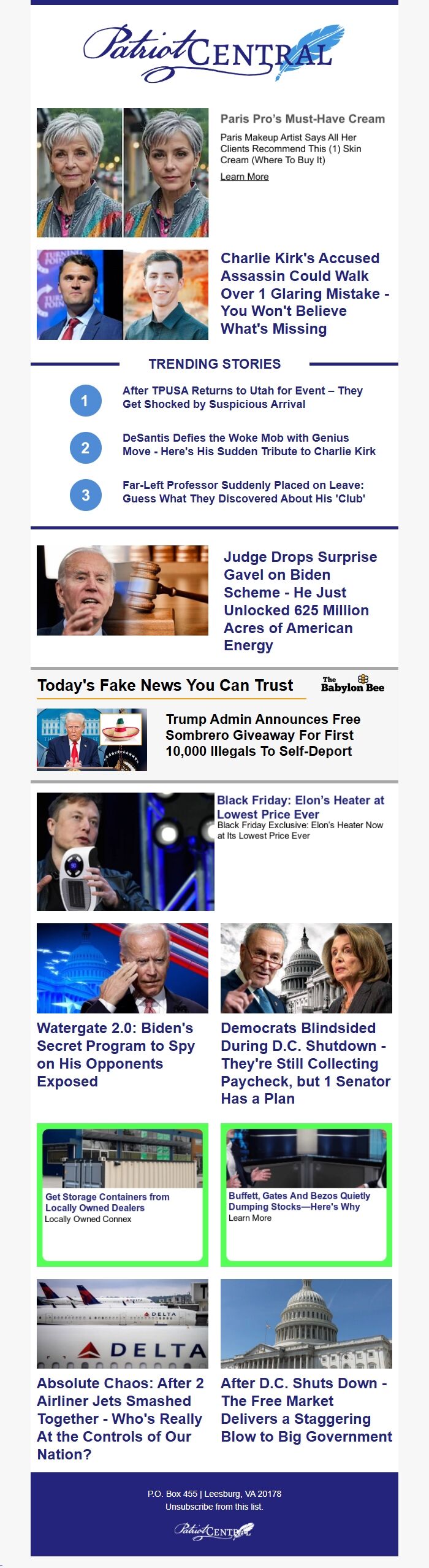Open the Black Friday Elon's Heater ad
Image resolution: width=429 pixels, height=1568 pixels.
tap(300, 807)
